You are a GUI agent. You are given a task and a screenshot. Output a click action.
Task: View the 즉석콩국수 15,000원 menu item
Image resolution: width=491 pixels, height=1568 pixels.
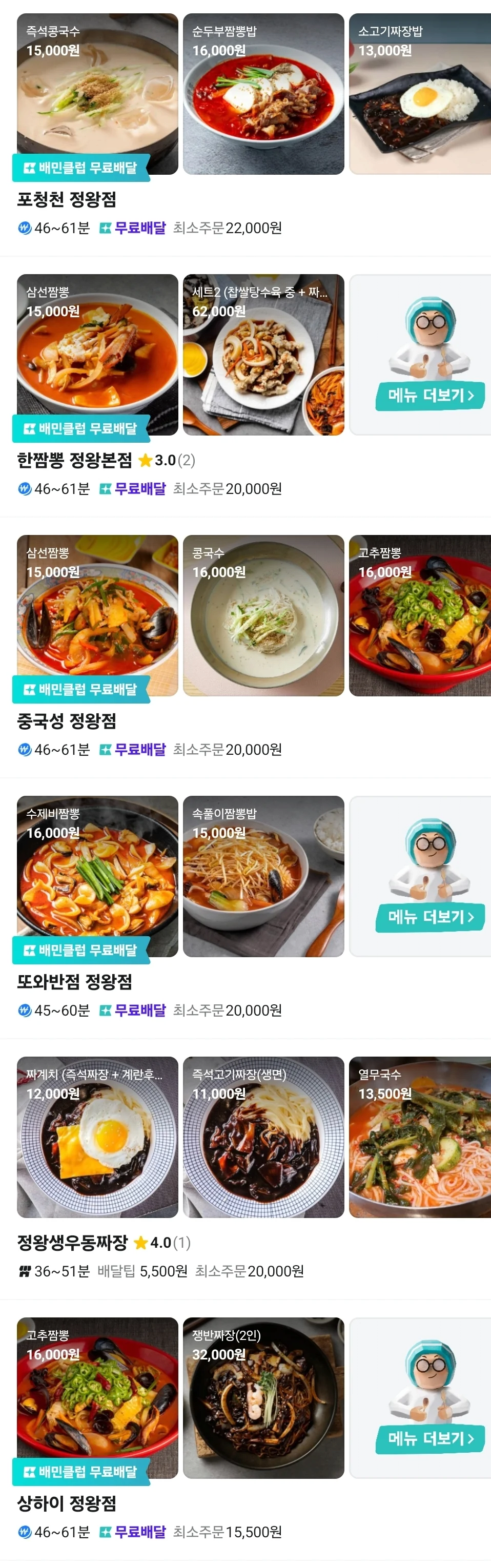(97, 94)
